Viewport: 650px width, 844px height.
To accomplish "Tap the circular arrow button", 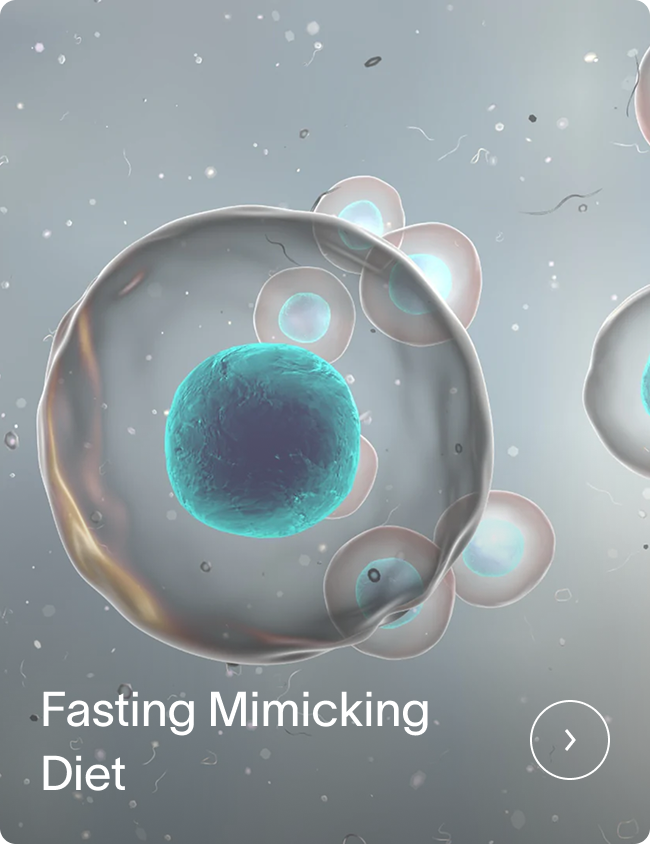I will click(569, 740).
